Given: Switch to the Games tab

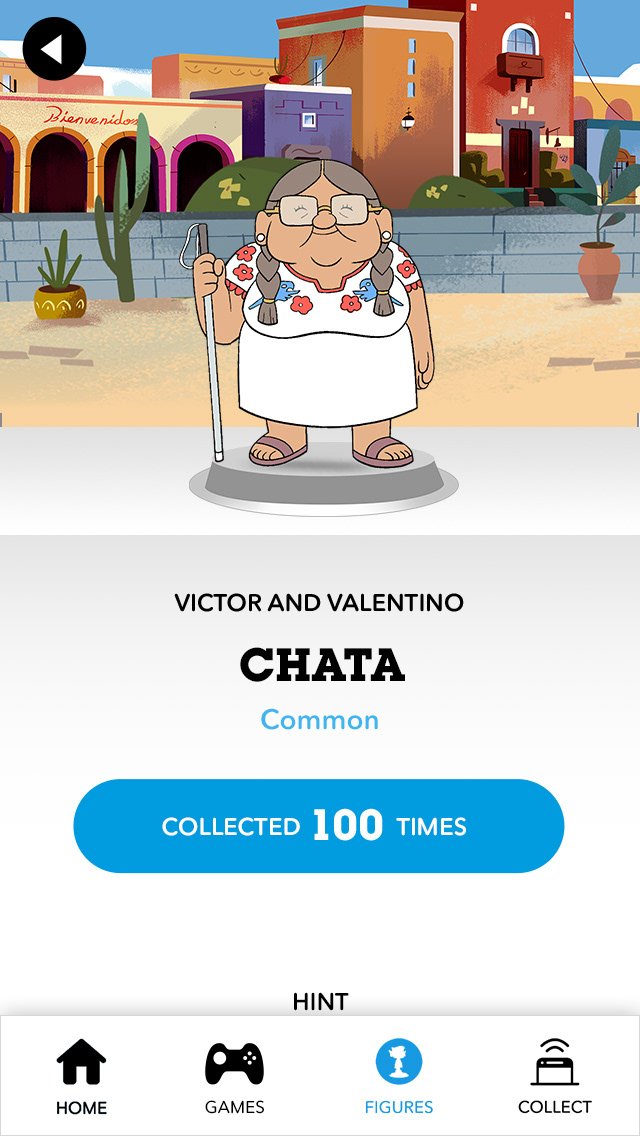Looking at the screenshot, I should [x=234, y=1077].
